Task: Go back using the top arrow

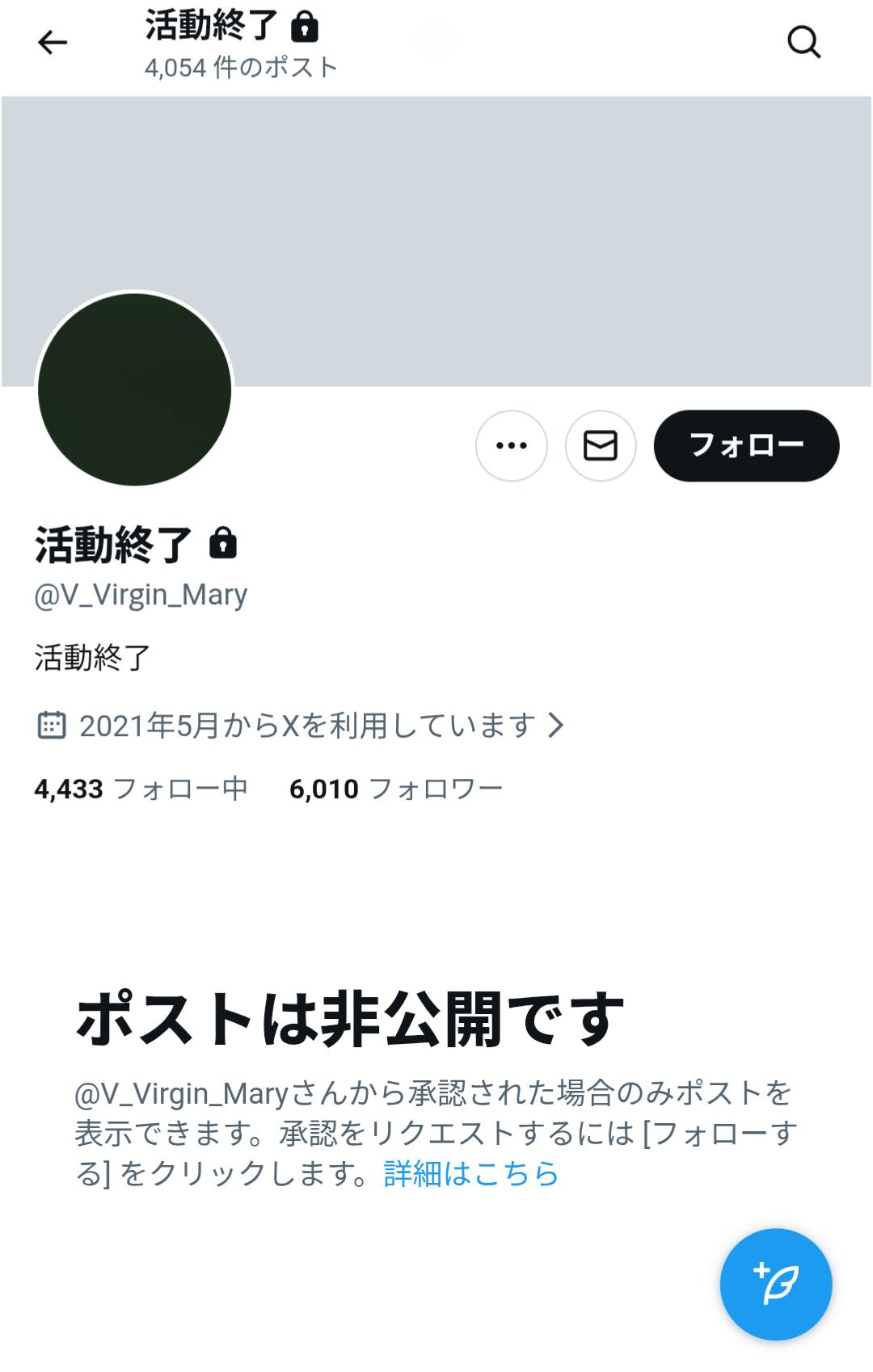Action: tap(53, 43)
